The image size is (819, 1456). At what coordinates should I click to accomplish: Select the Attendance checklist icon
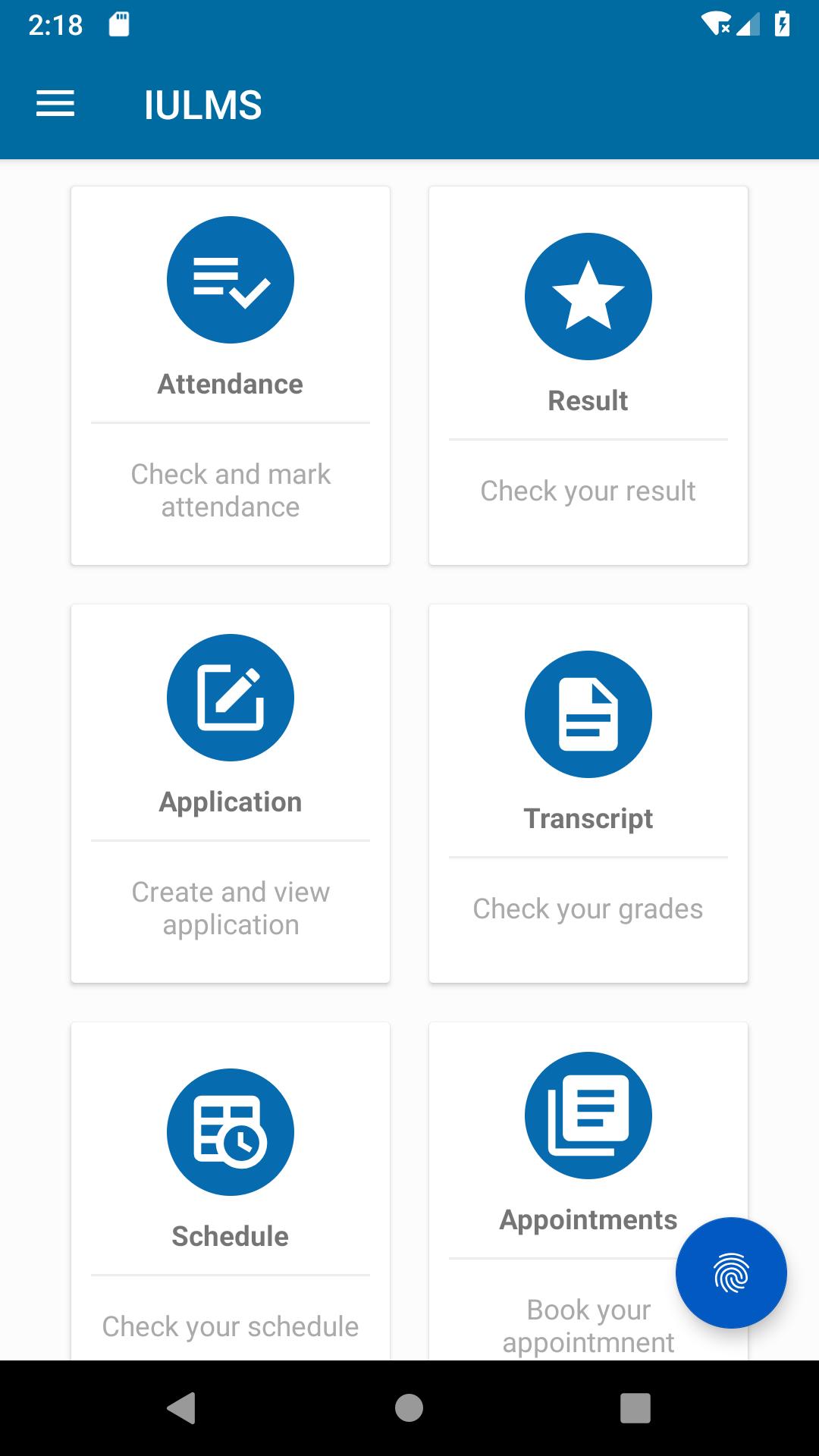tap(230, 279)
